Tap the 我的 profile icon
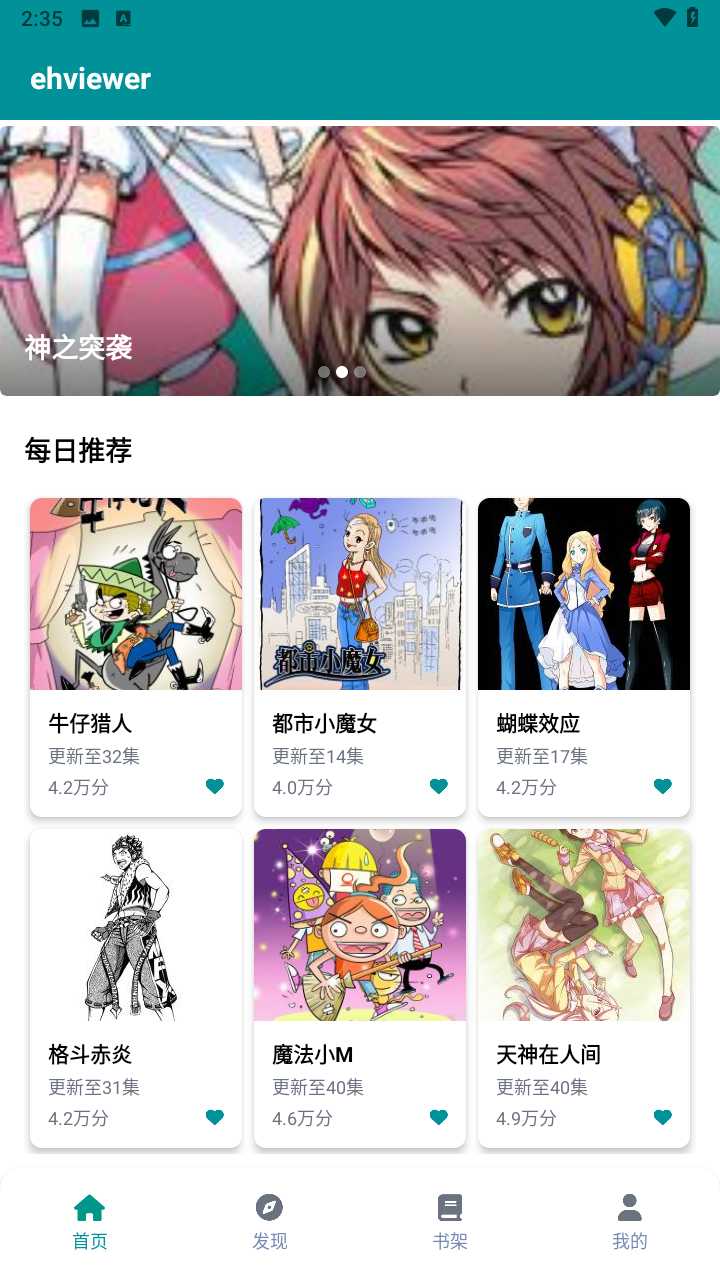The width and height of the screenshot is (720, 1280). click(x=629, y=1207)
